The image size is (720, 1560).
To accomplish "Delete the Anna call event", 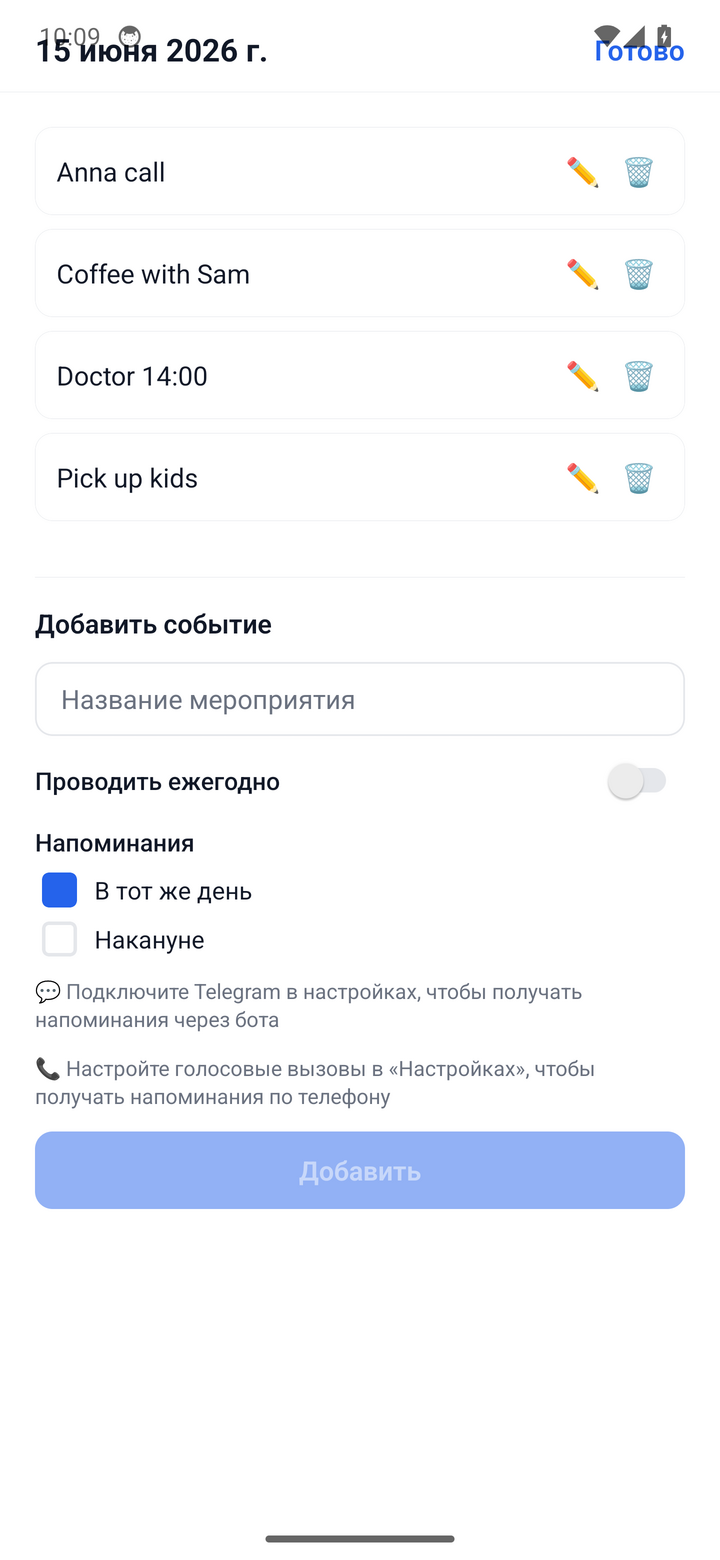I will point(639,172).
